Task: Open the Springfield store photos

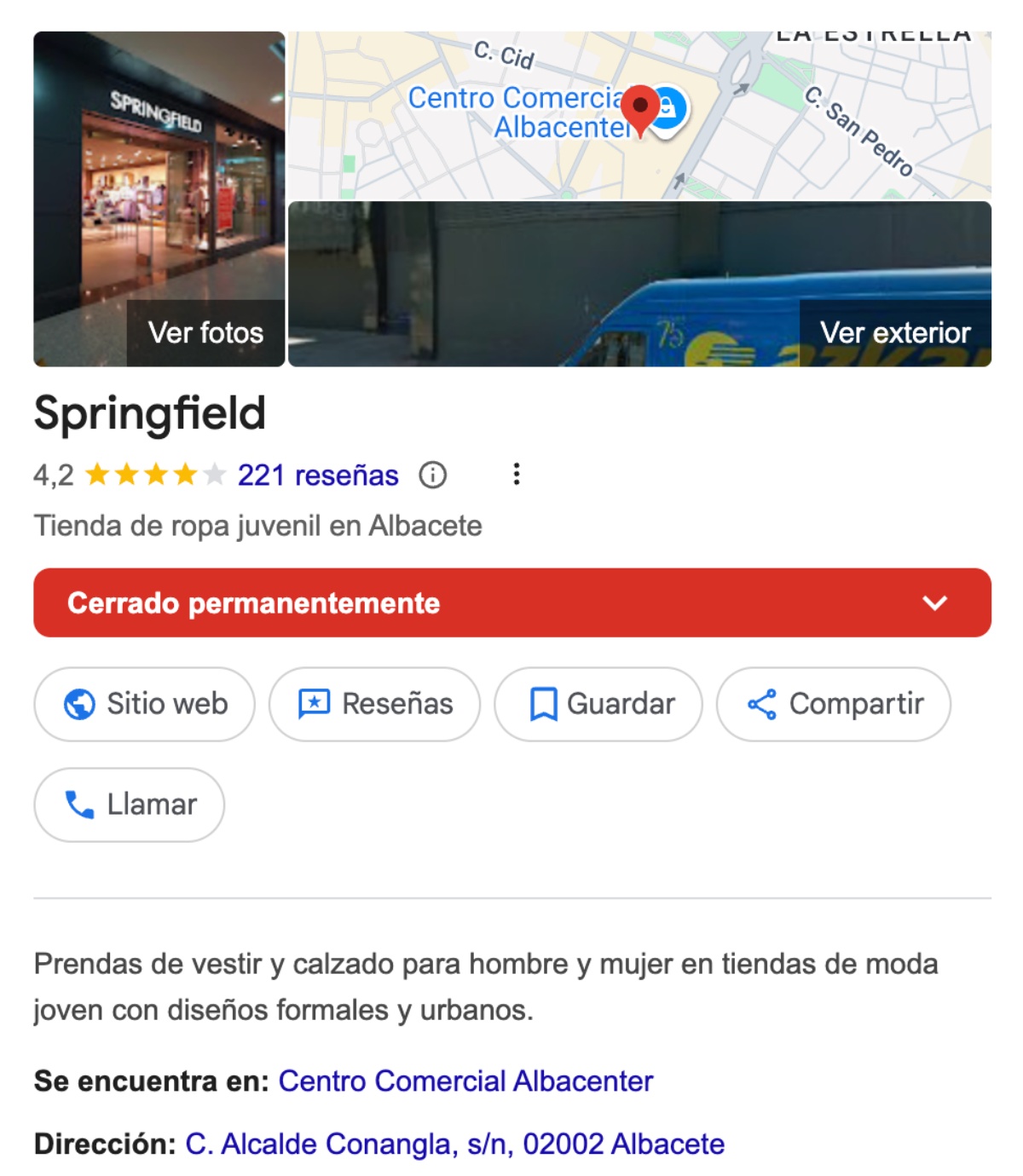Action: (159, 199)
